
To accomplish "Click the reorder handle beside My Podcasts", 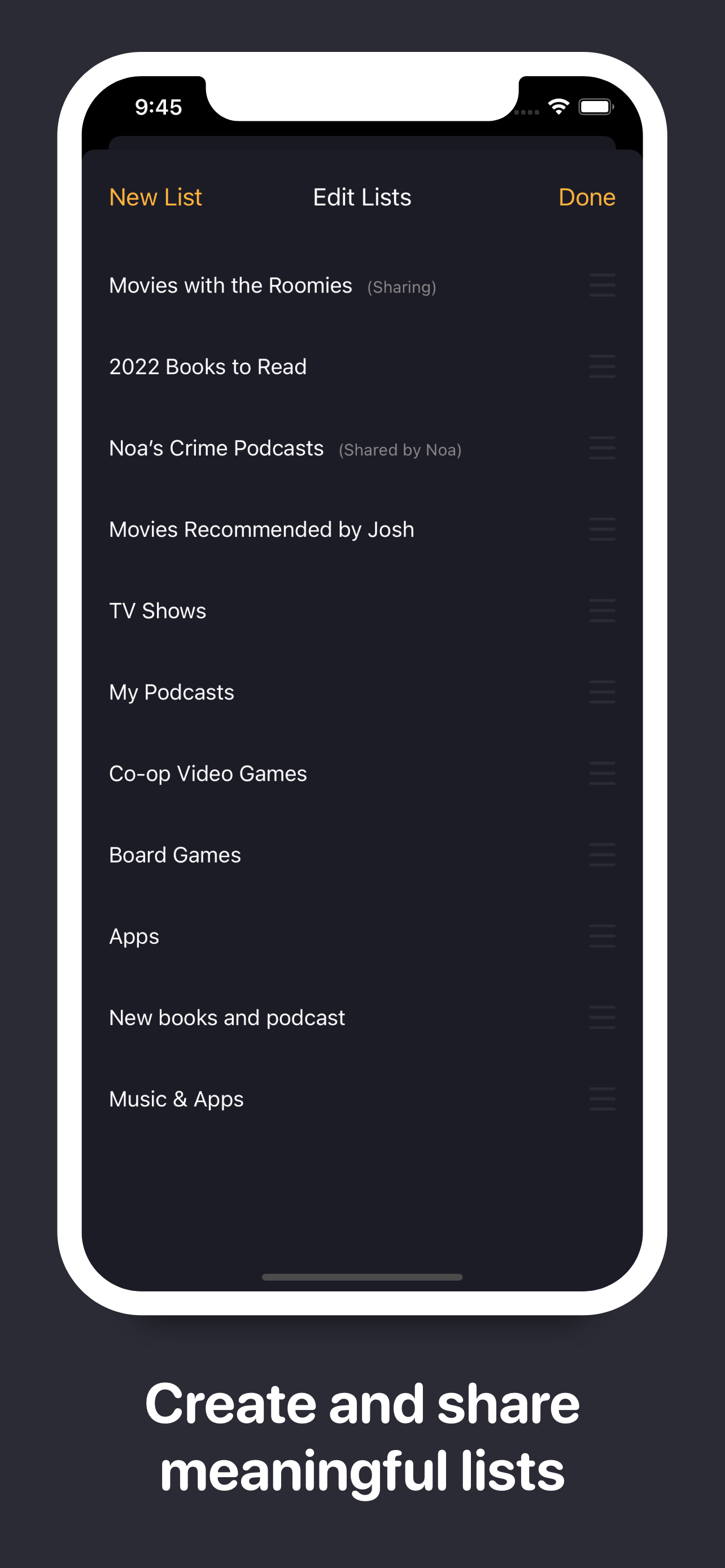I will click(x=602, y=692).
